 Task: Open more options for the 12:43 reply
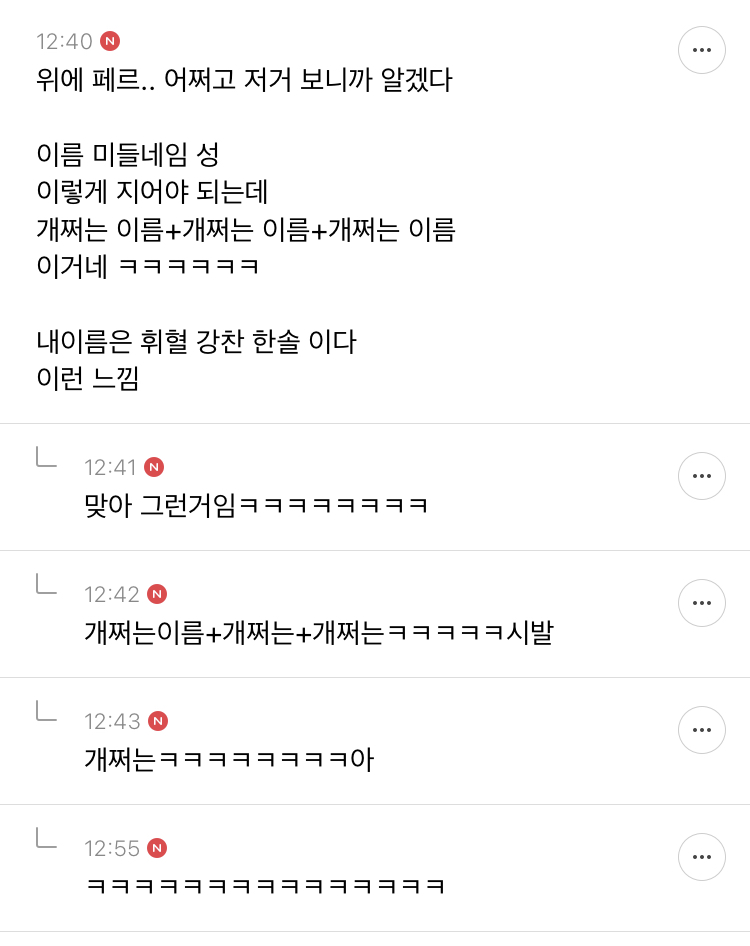coord(702,730)
